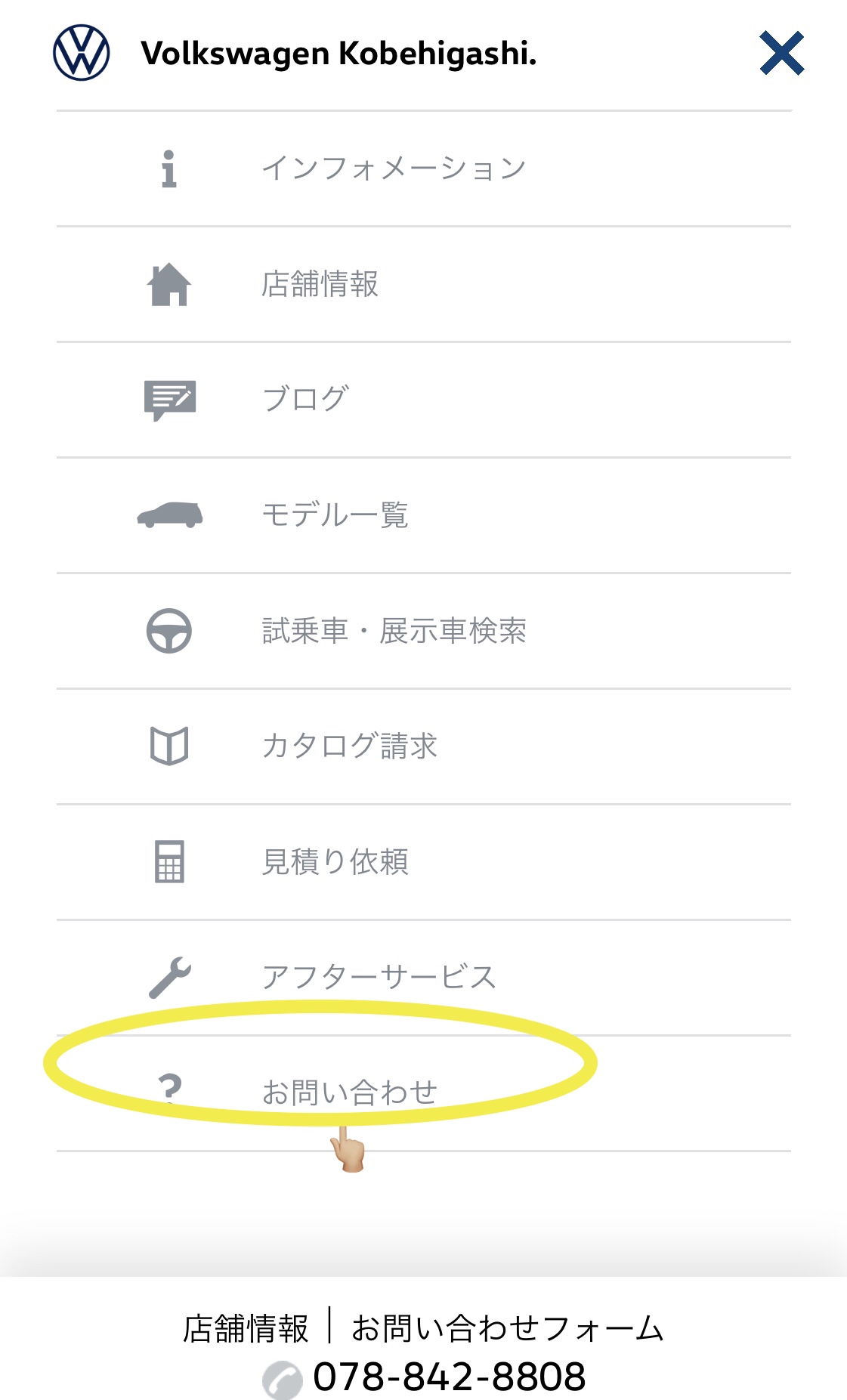Open the 店舗情報 menu row with the house icon
847x1400 pixels.
(424, 284)
